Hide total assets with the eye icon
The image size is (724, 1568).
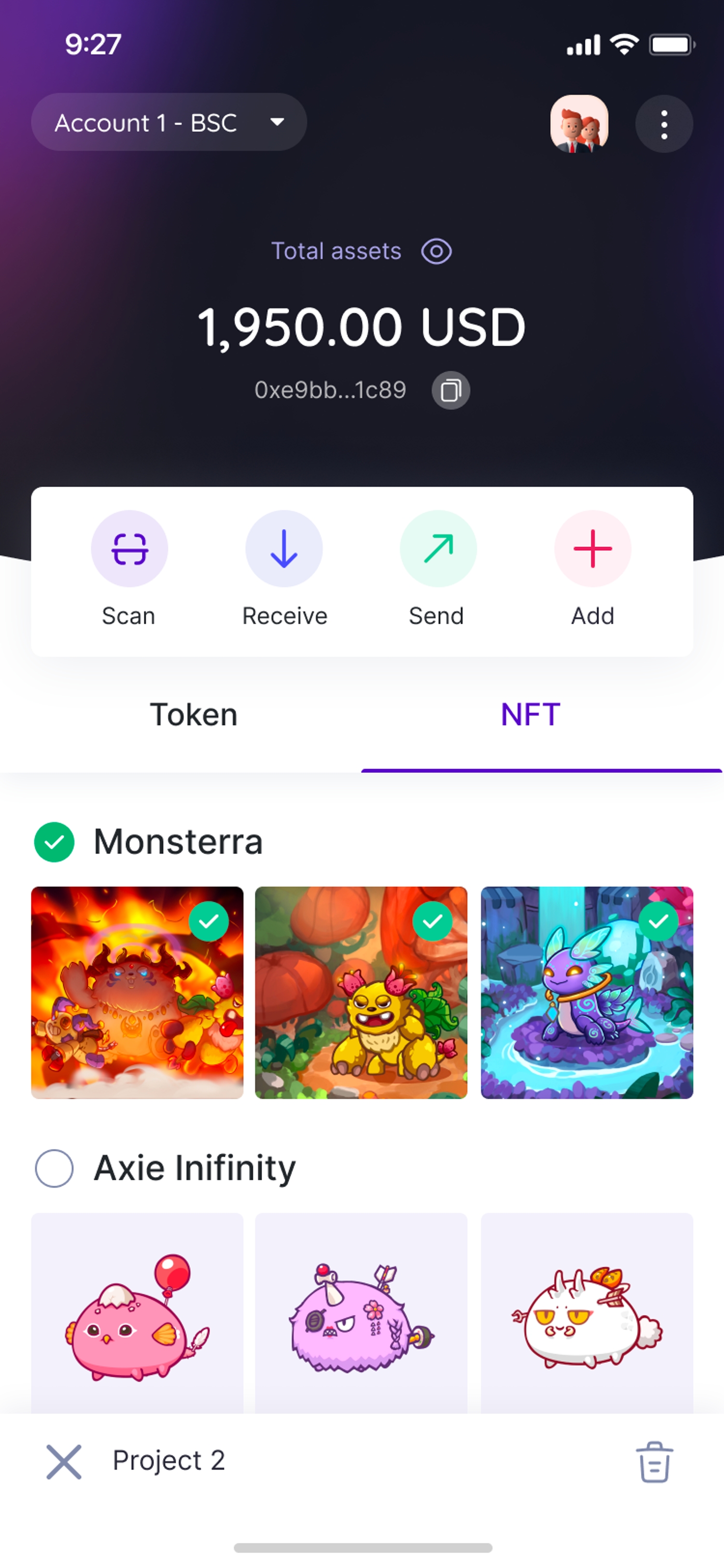(436, 252)
